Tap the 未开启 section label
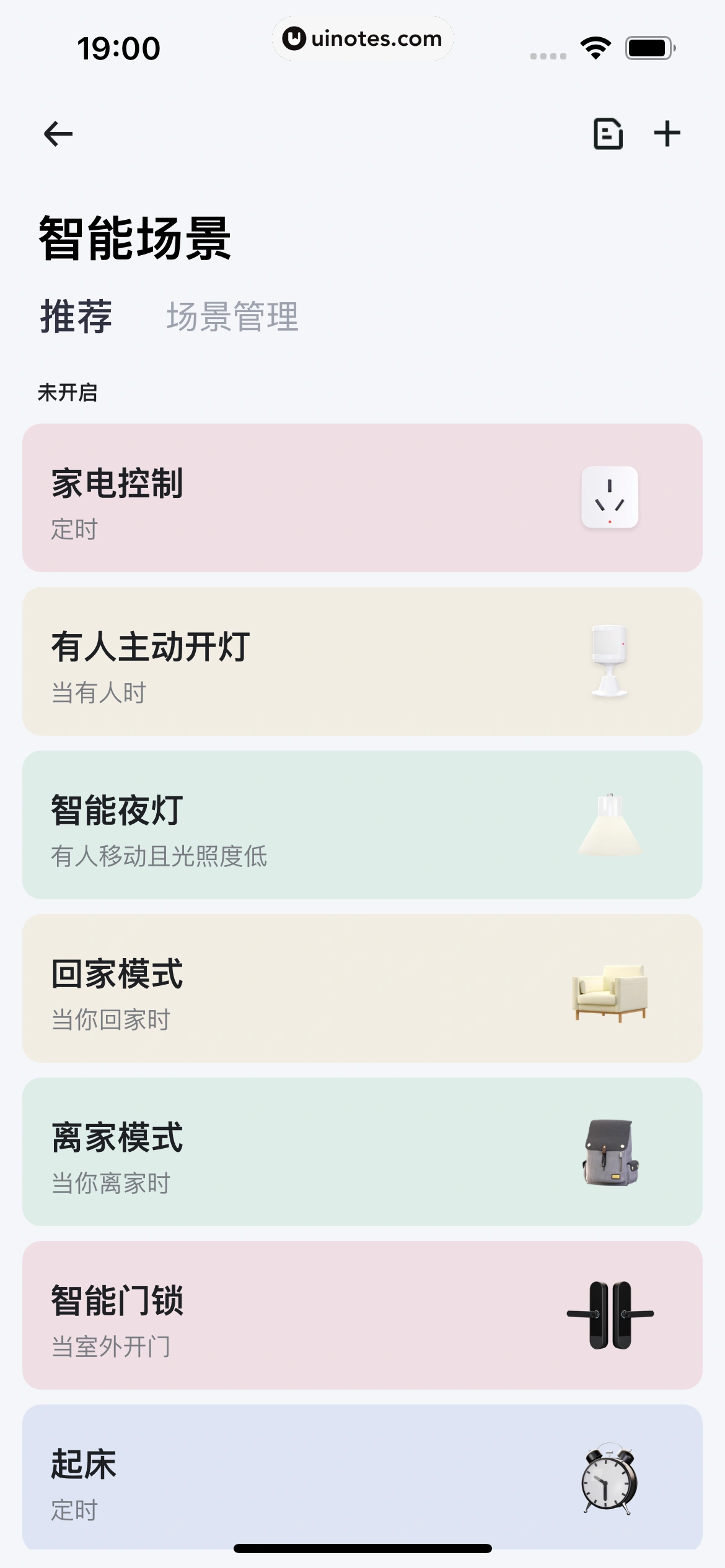 [68, 391]
